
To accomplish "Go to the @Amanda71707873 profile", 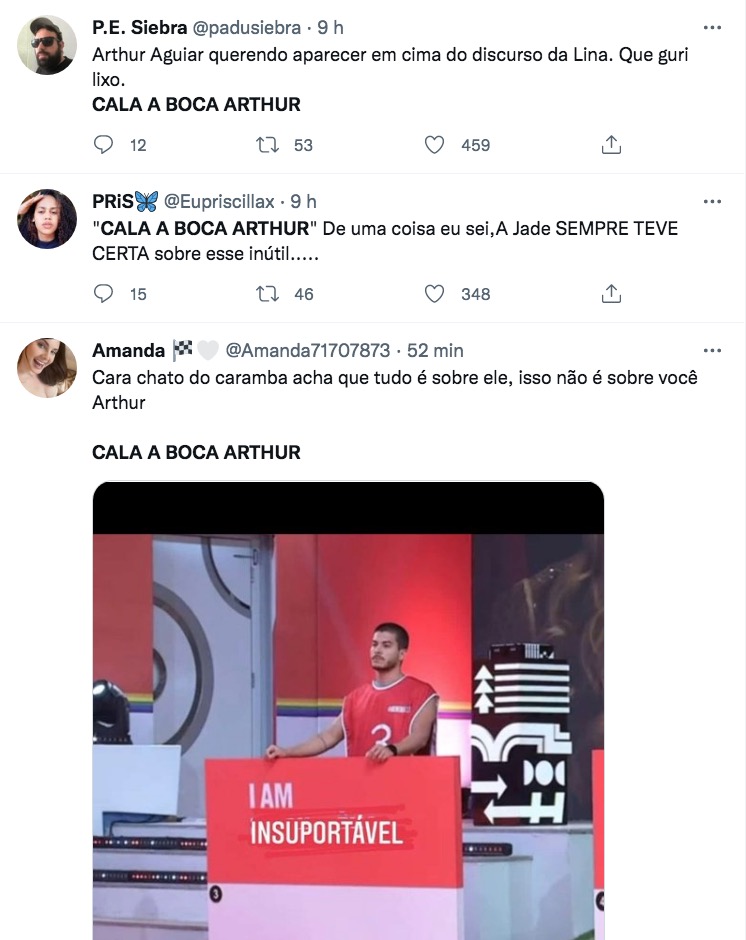I will [x=307, y=351].
